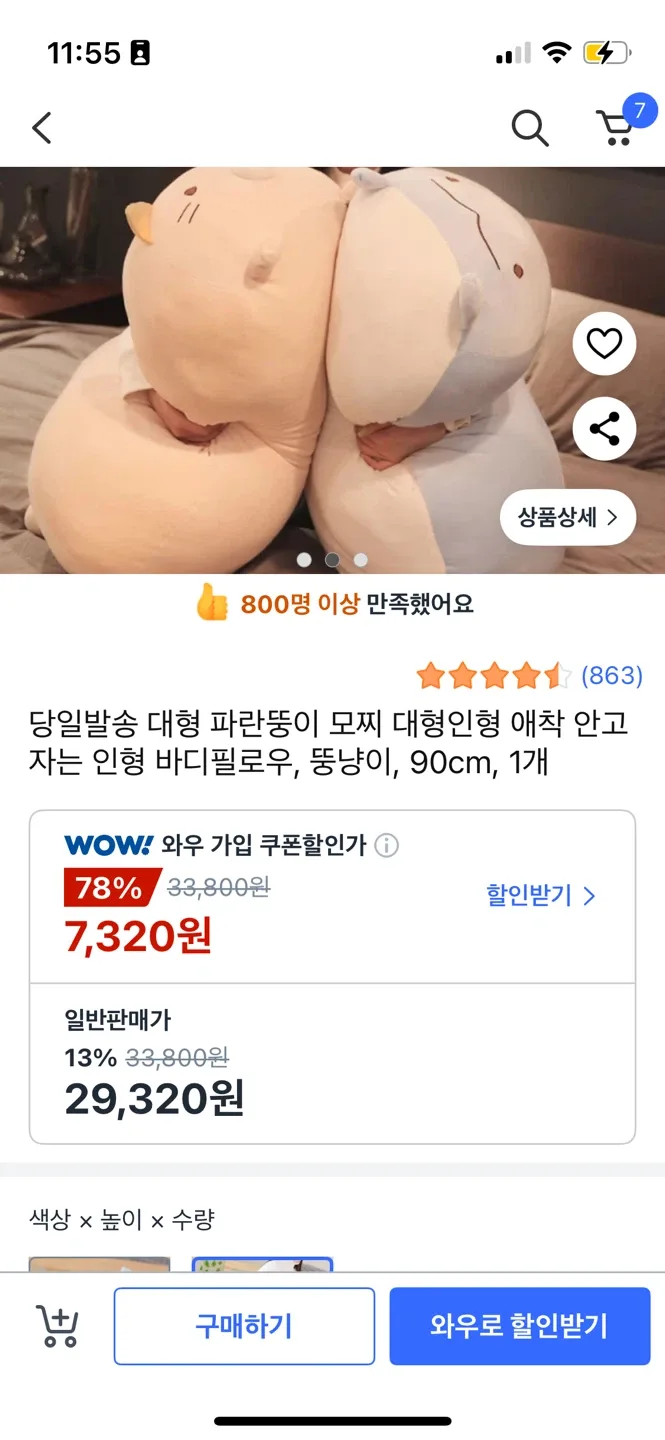The height and width of the screenshot is (1440, 665).
Task: Tap 와우로 할인받기 button
Action: (x=519, y=1326)
